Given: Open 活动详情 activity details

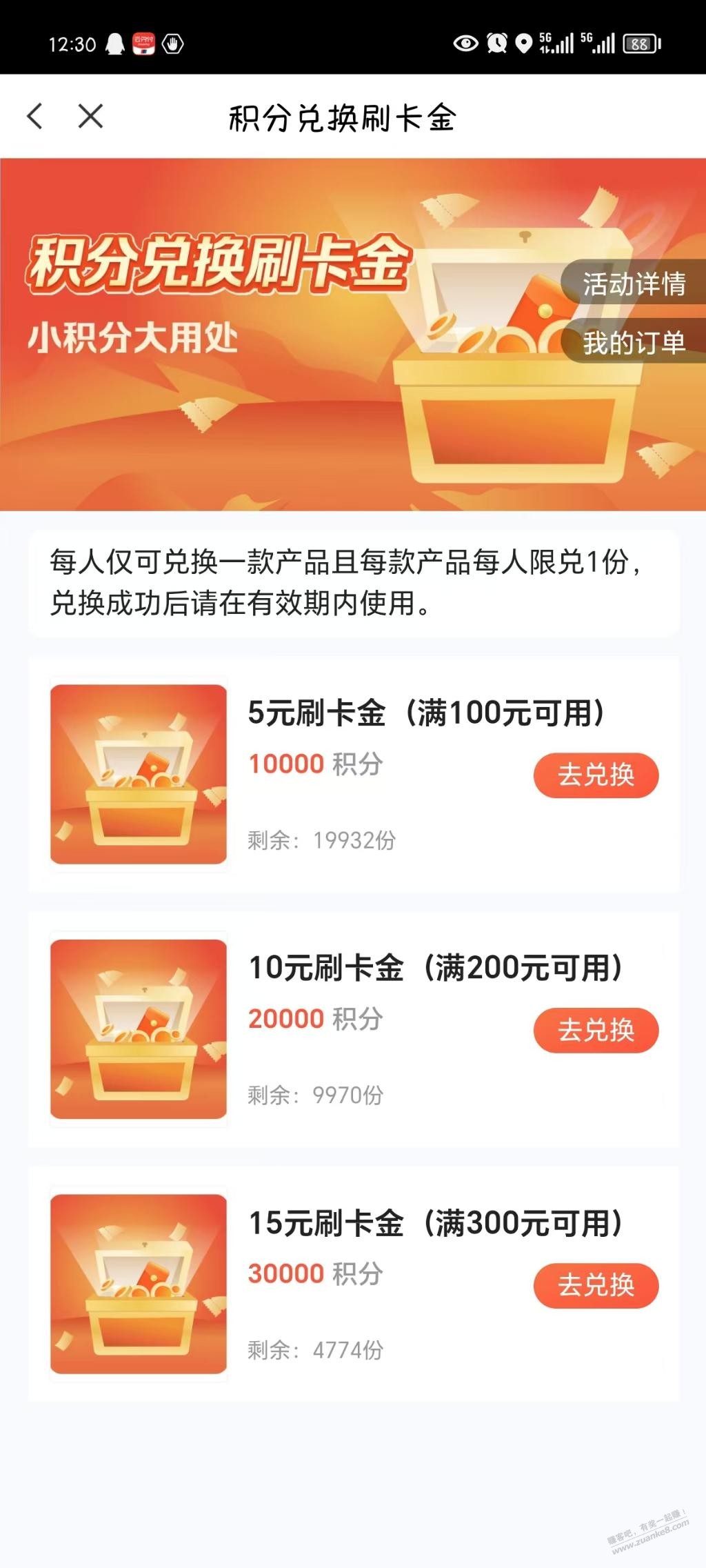Looking at the screenshot, I should coord(634,284).
